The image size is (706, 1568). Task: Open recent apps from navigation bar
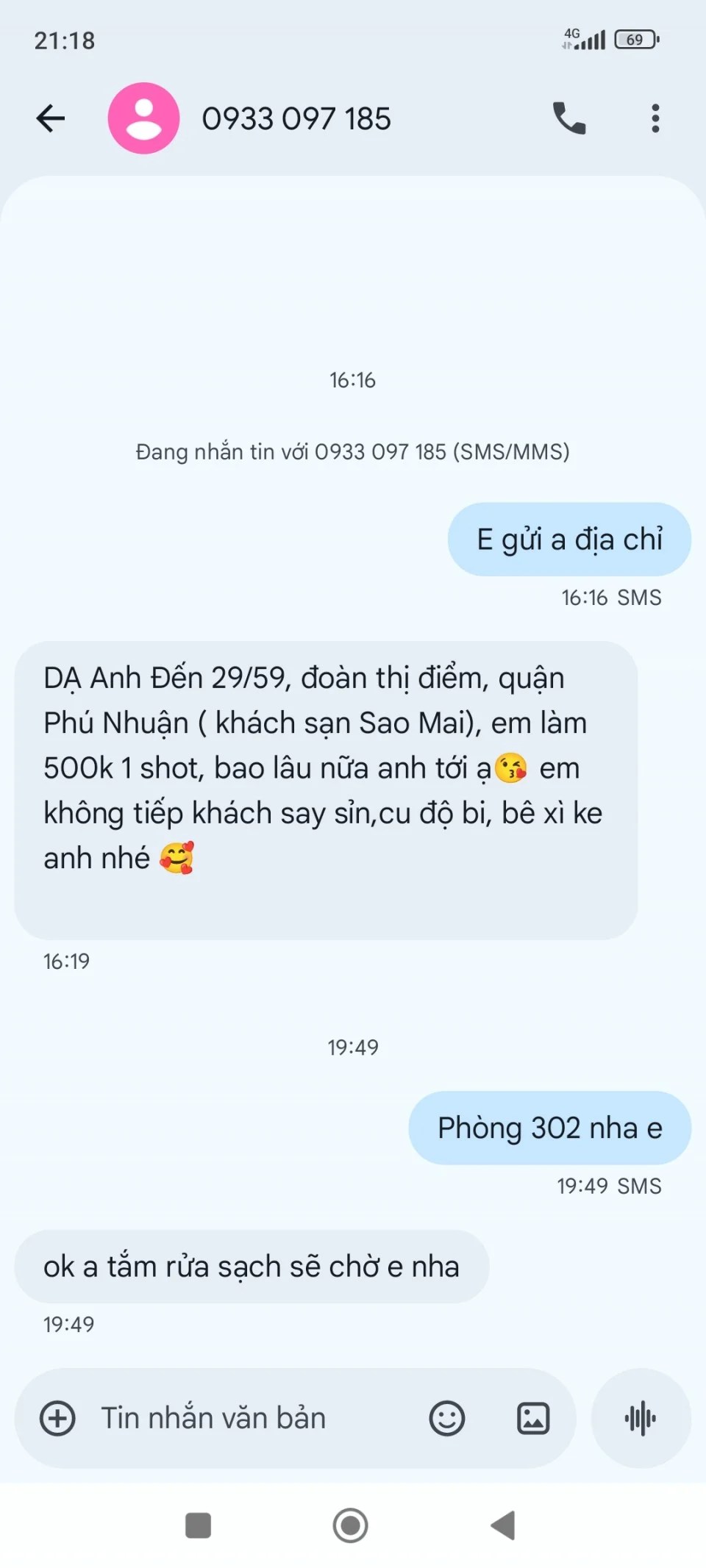coord(198,1525)
